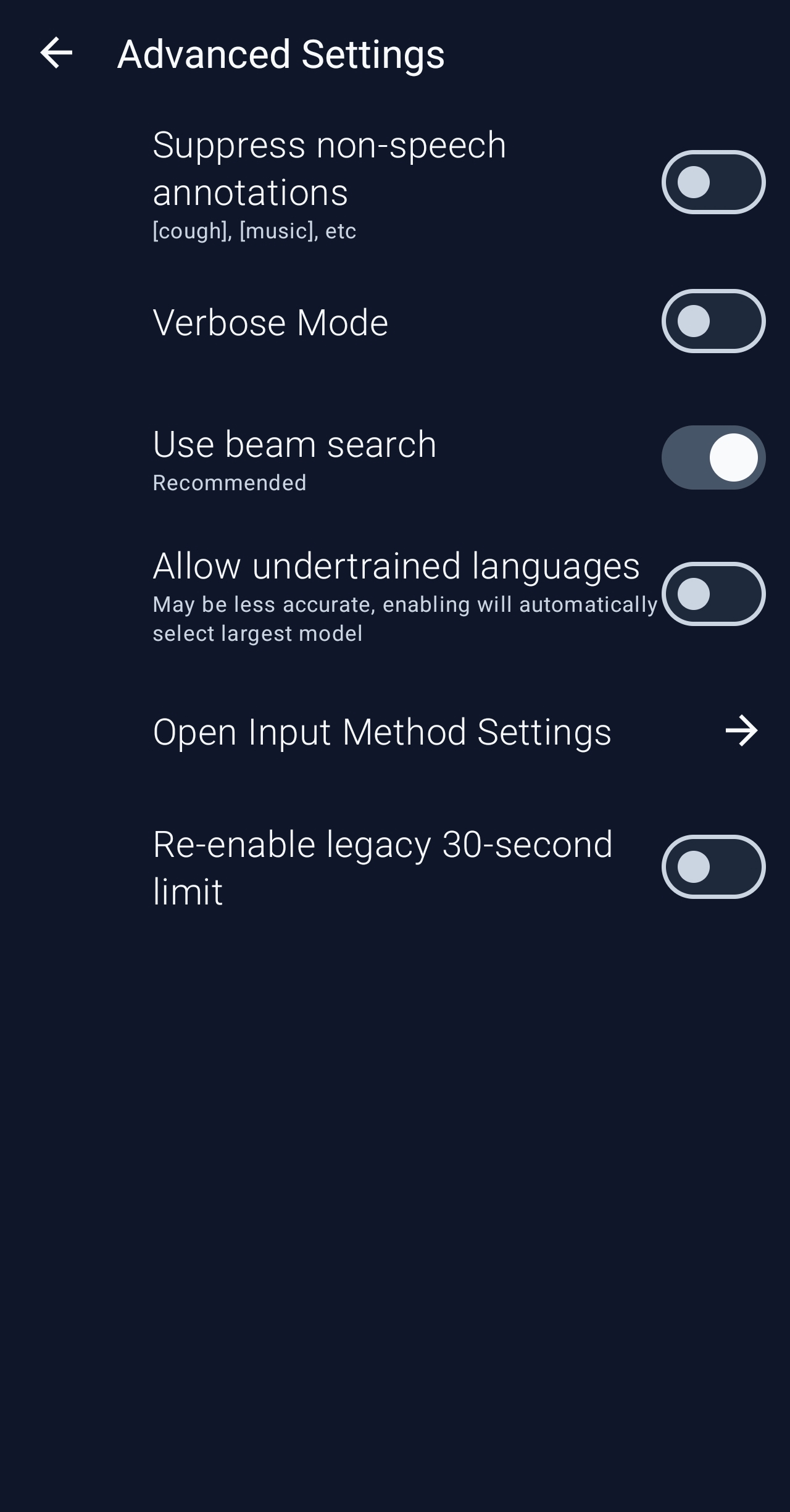Disable Use beam search
Image resolution: width=790 pixels, height=1512 pixels.
point(713,457)
